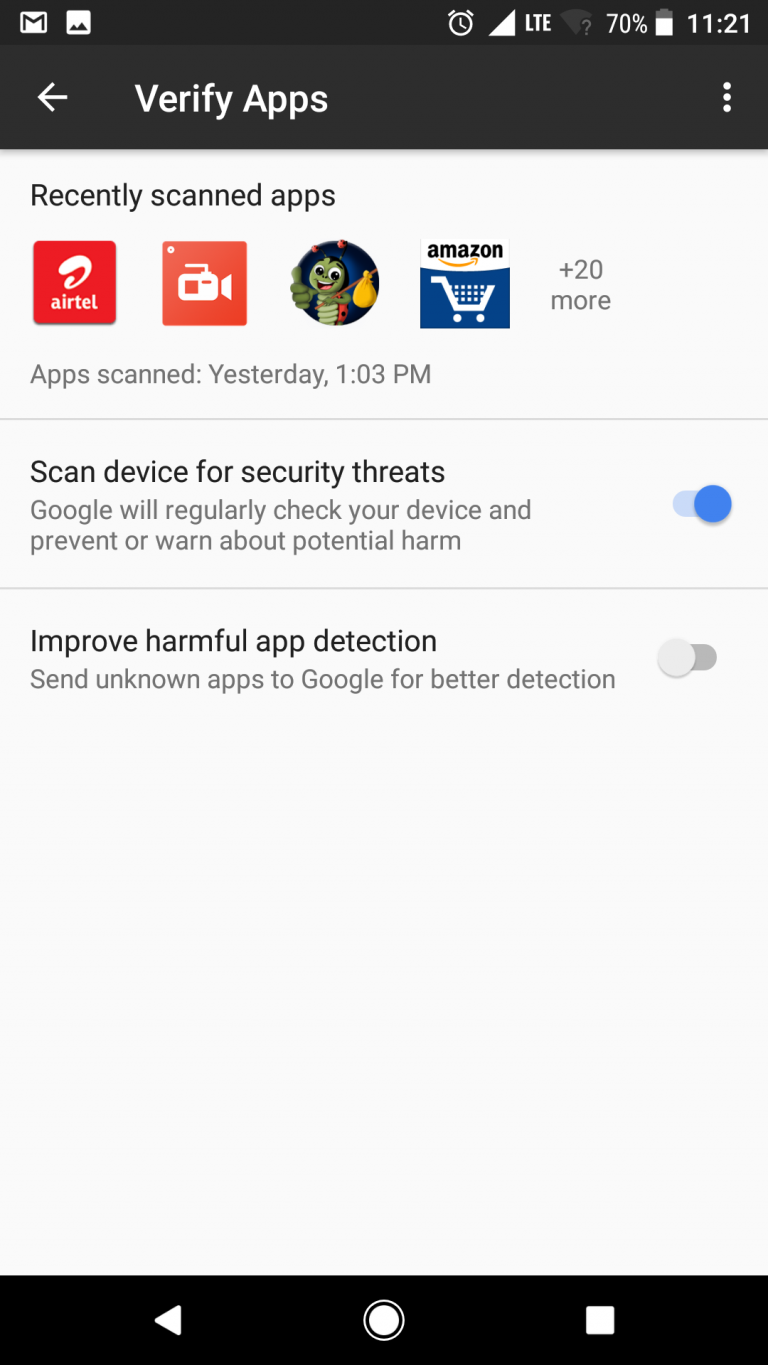Viewport: 768px width, 1365px height.
Task: Tap the +20 more scanned apps
Action: [x=581, y=285]
